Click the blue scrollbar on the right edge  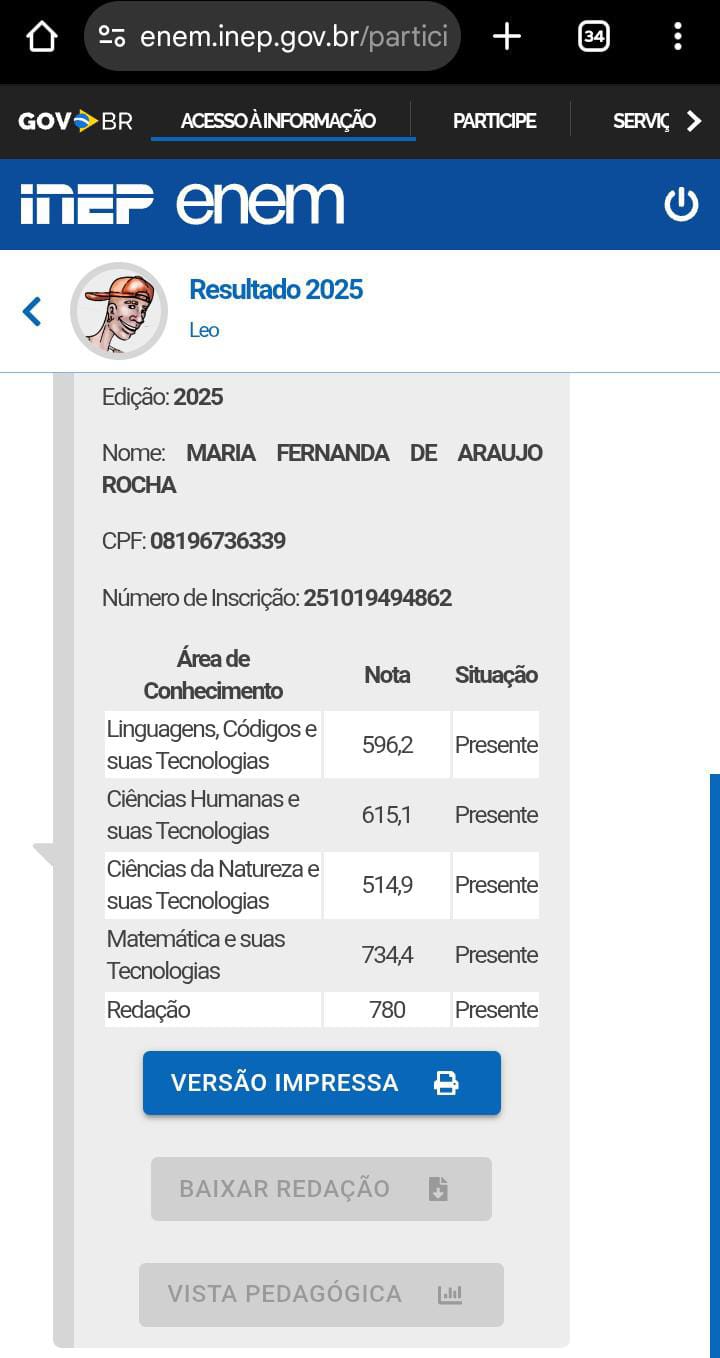pos(713,1000)
